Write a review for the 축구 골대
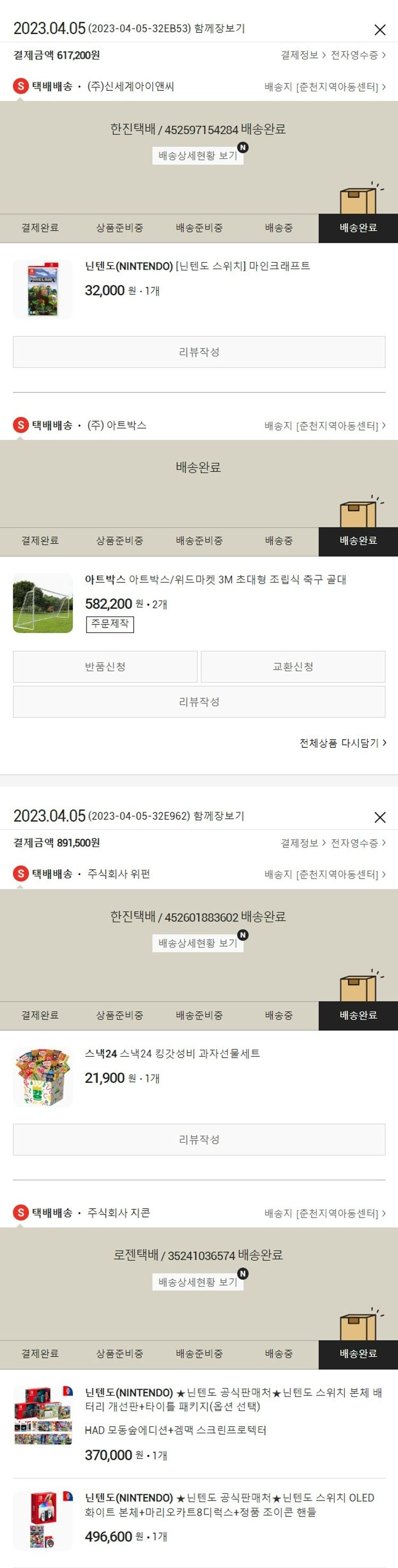The image size is (398, 1568). pos(199,702)
